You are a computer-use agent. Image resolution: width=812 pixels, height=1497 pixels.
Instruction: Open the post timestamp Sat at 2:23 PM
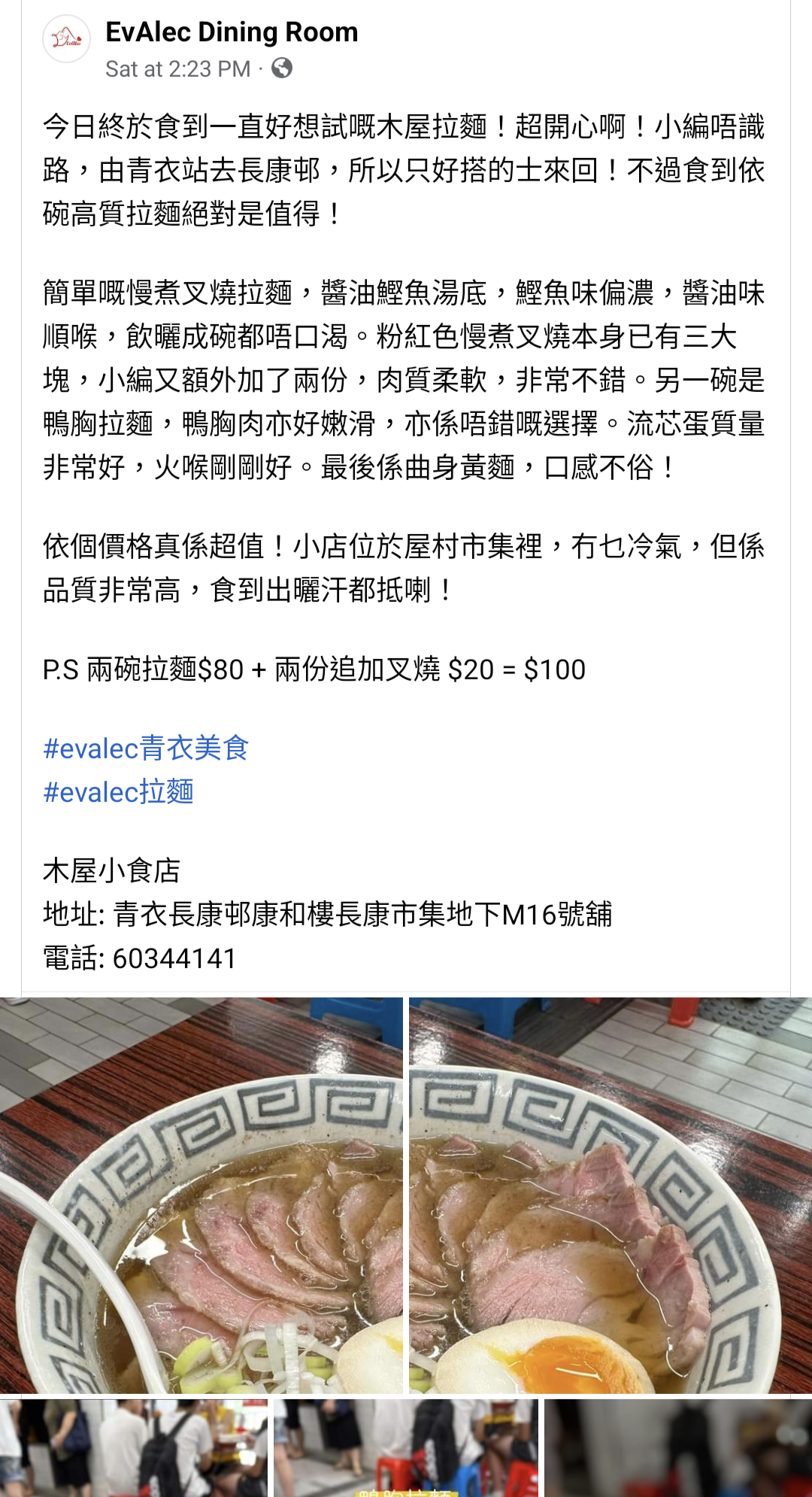(x=177, y=69)
